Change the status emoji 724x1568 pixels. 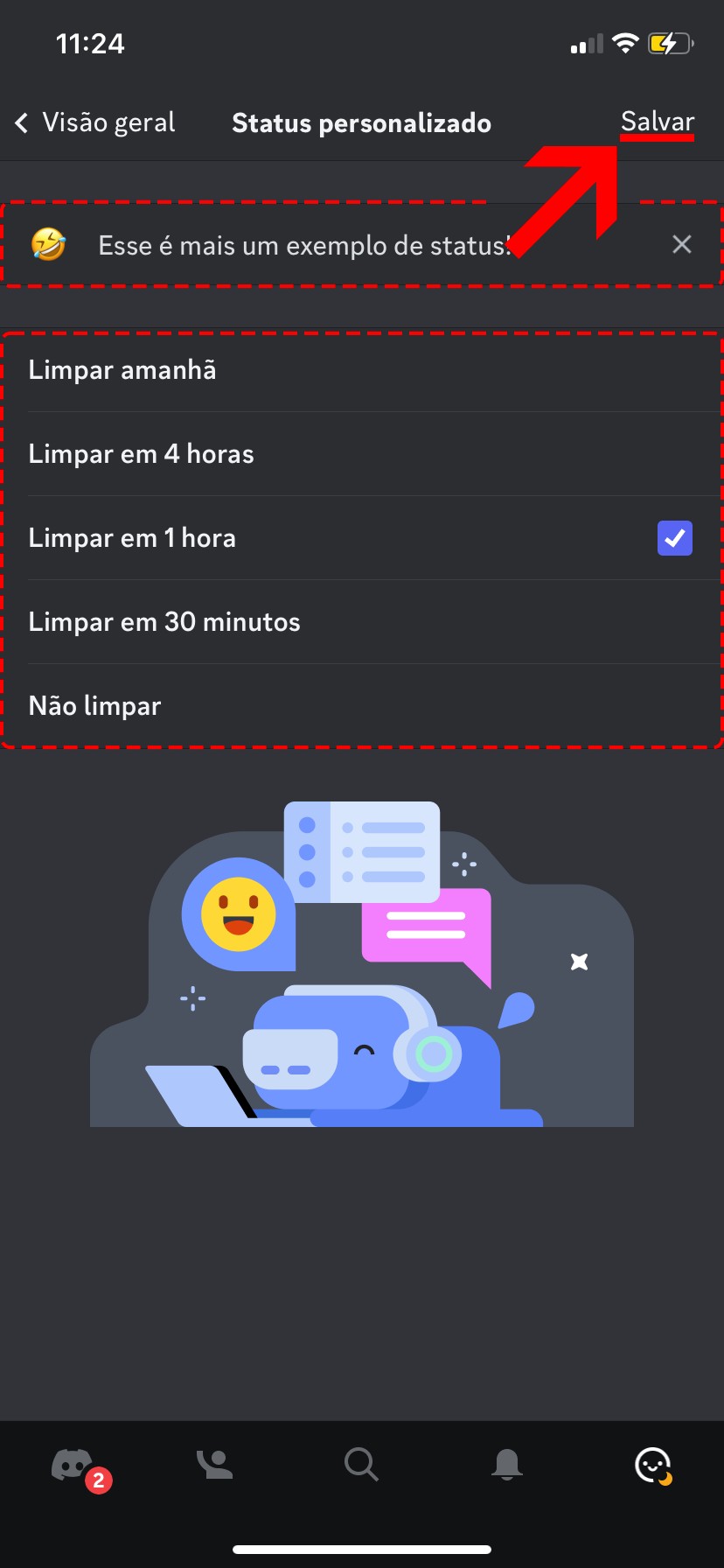[48, 245]
